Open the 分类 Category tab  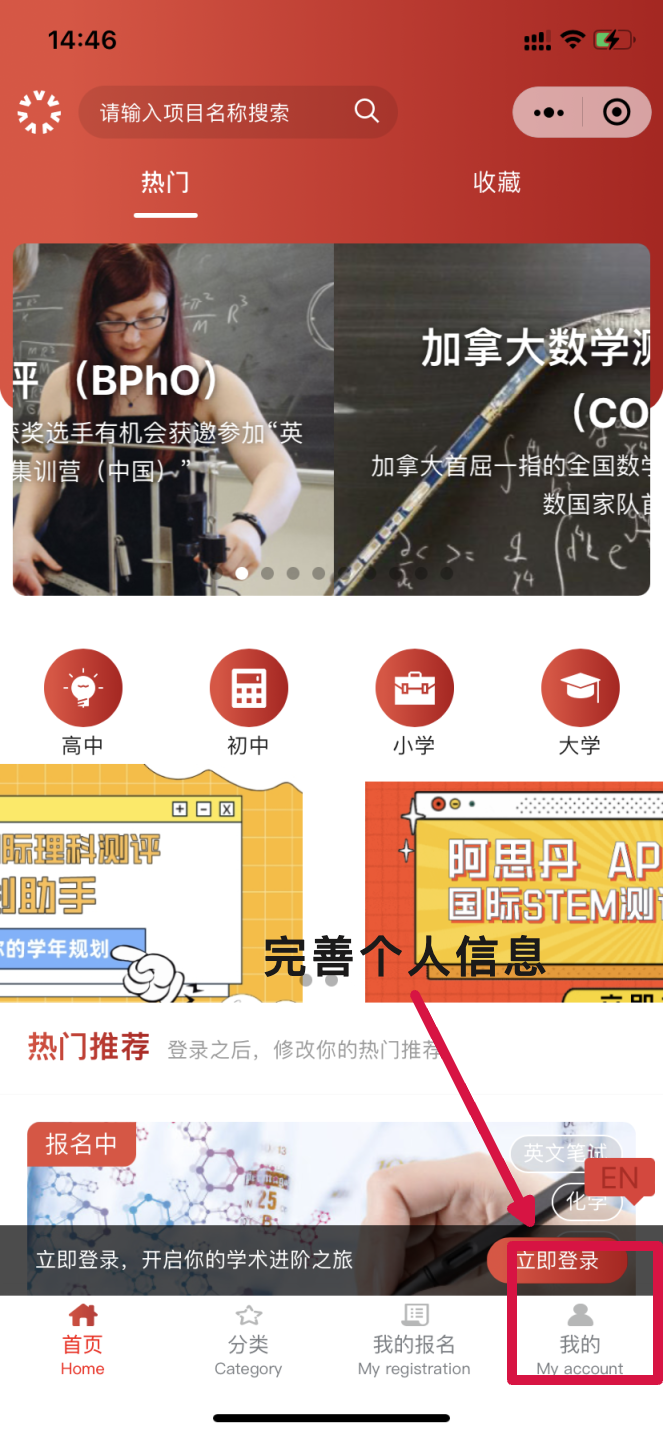(x=248, y=1340)
